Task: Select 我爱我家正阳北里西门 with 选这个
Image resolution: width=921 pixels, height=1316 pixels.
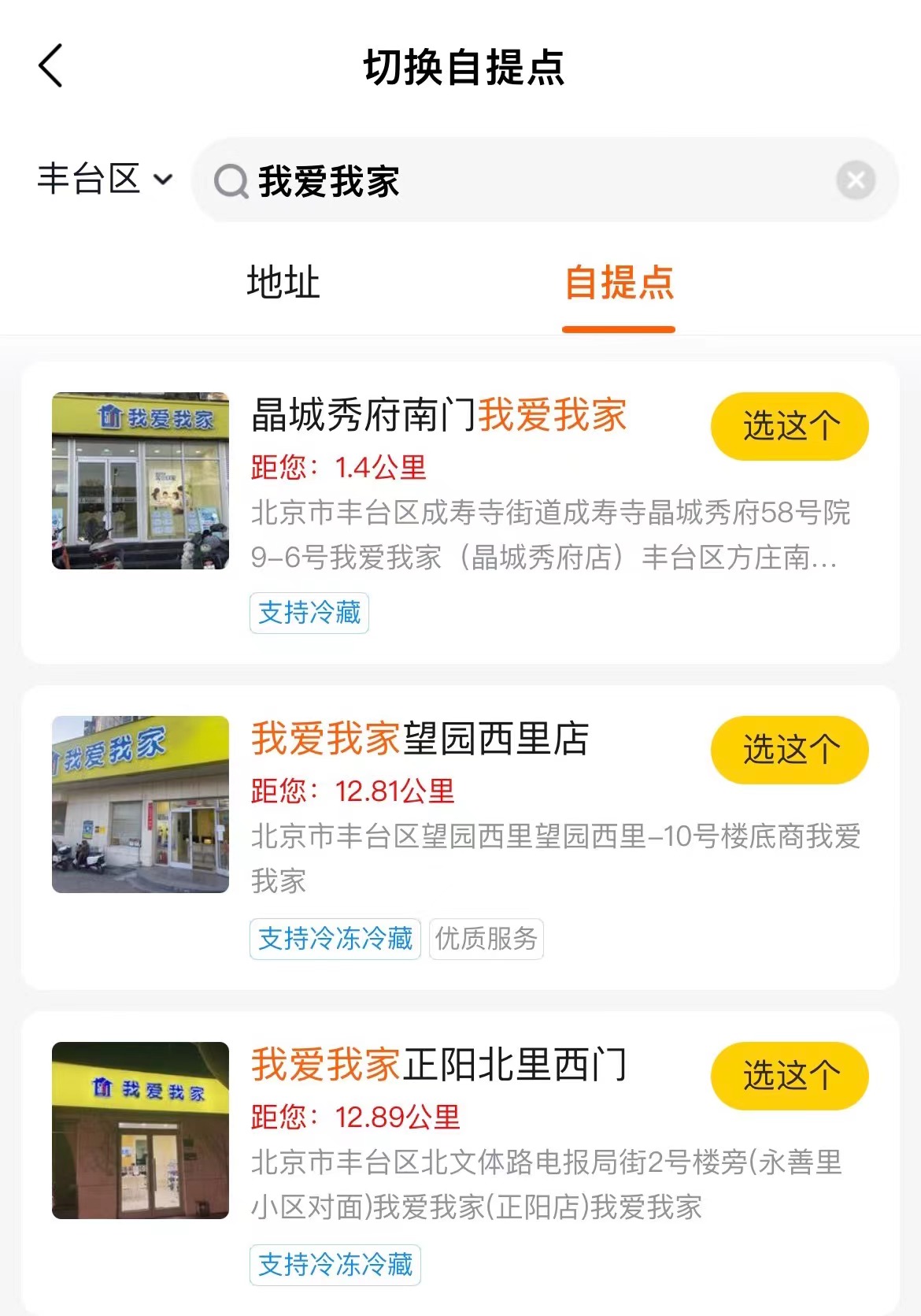Action: [x=789, y=1076]
